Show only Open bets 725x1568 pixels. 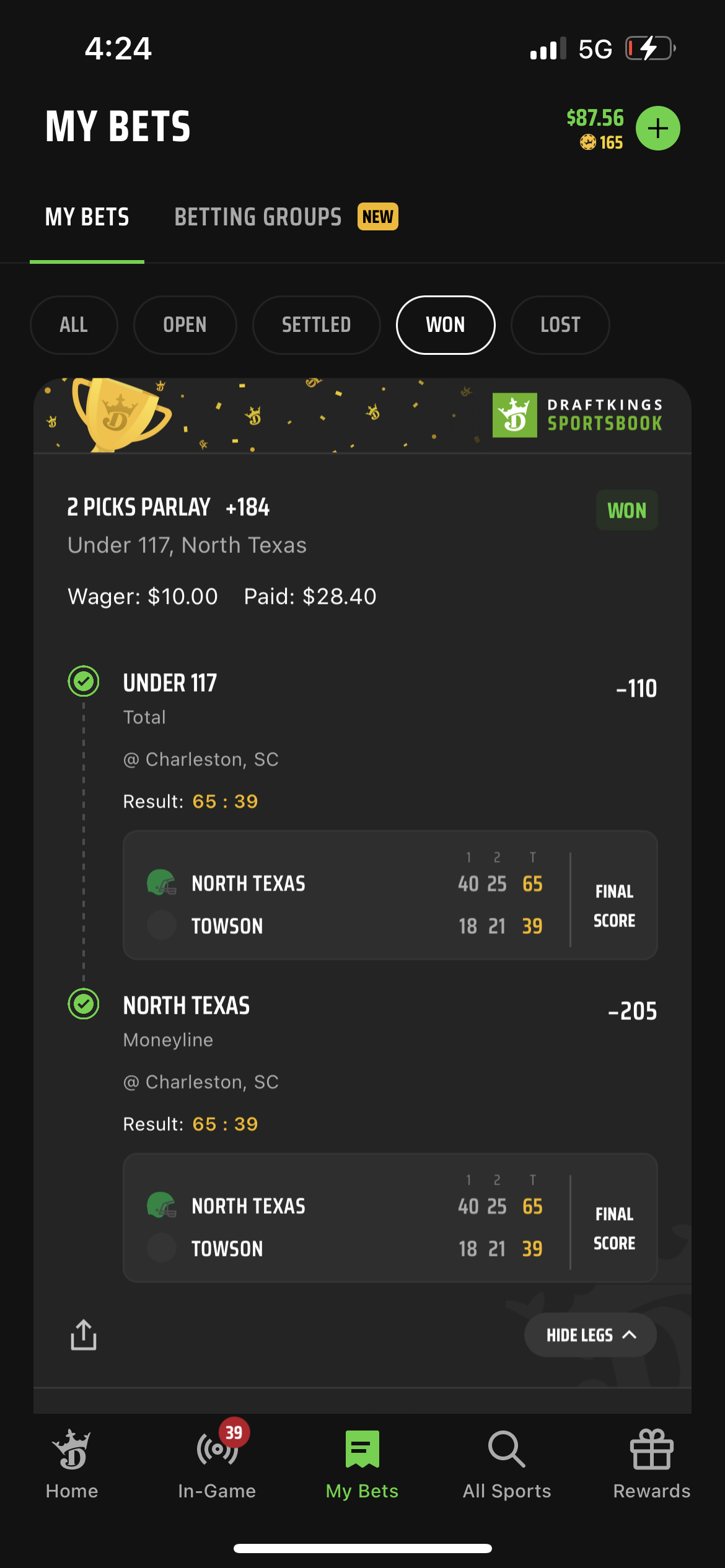(185, 324)
